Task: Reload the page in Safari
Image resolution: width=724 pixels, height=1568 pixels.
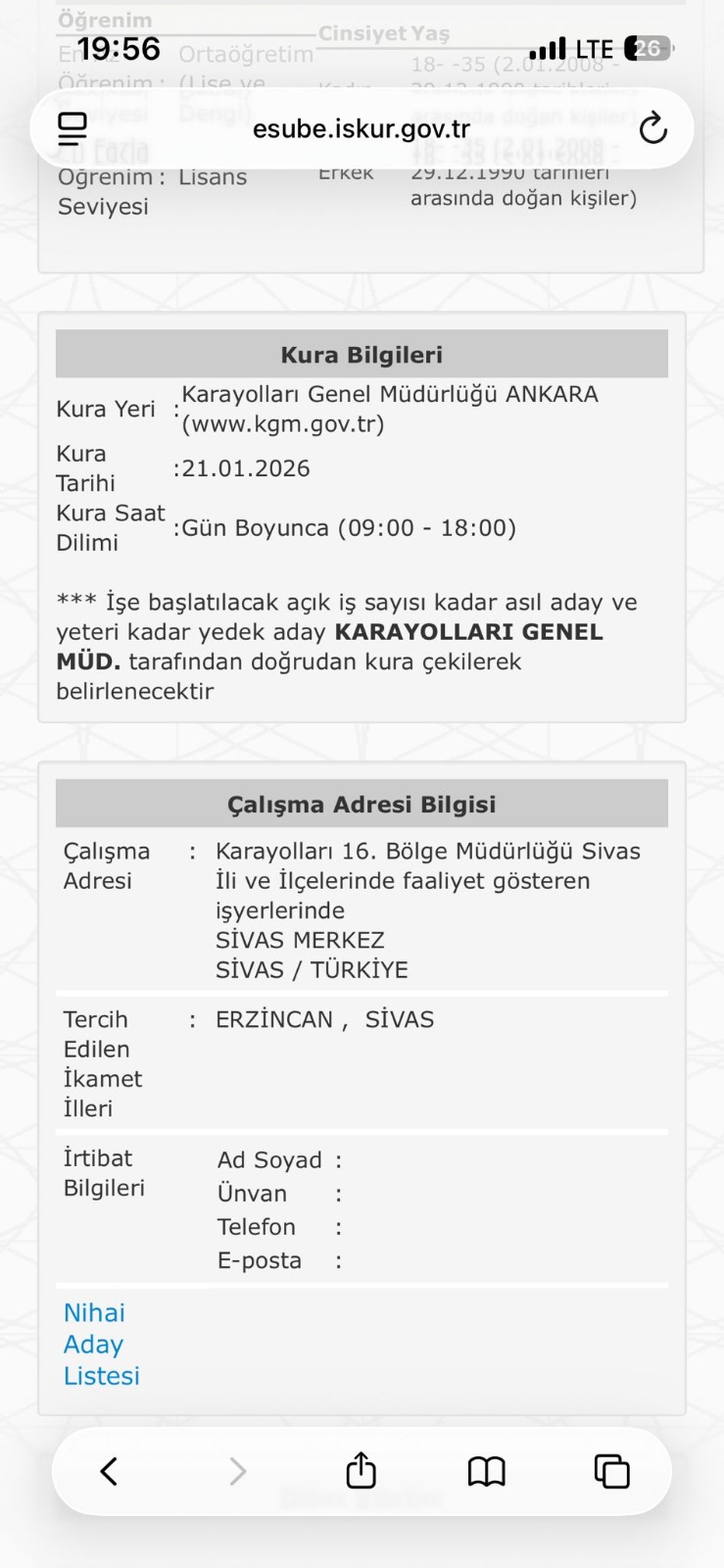Action: point(652,128)
